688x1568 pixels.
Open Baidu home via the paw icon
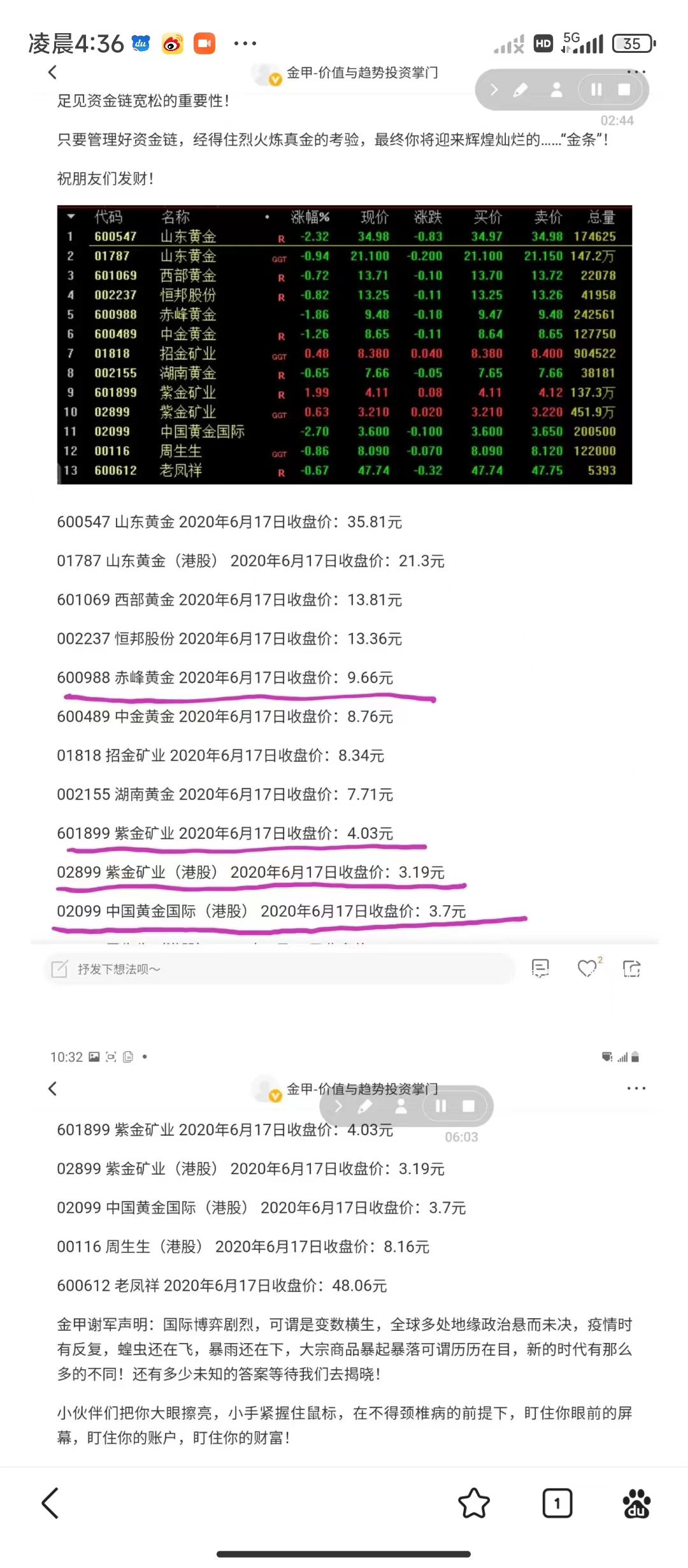[636, 1503]
